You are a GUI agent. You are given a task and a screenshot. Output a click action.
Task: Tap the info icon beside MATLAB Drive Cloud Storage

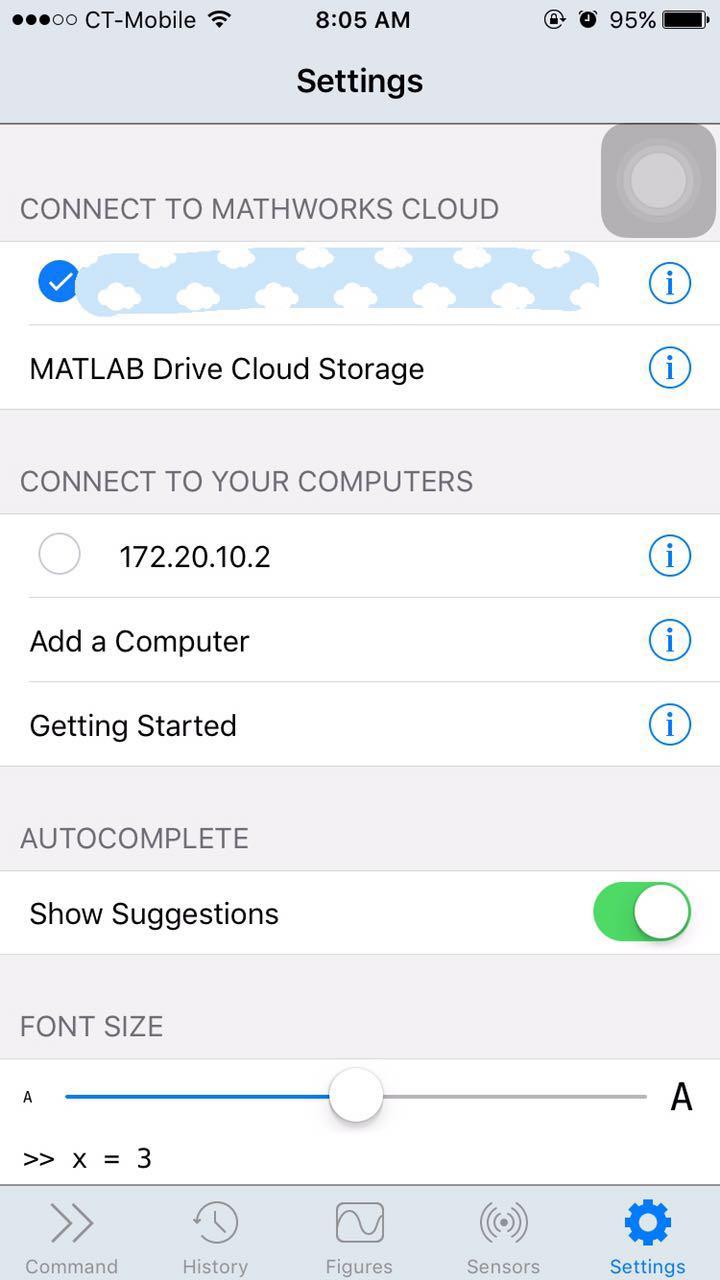(670, 368)
